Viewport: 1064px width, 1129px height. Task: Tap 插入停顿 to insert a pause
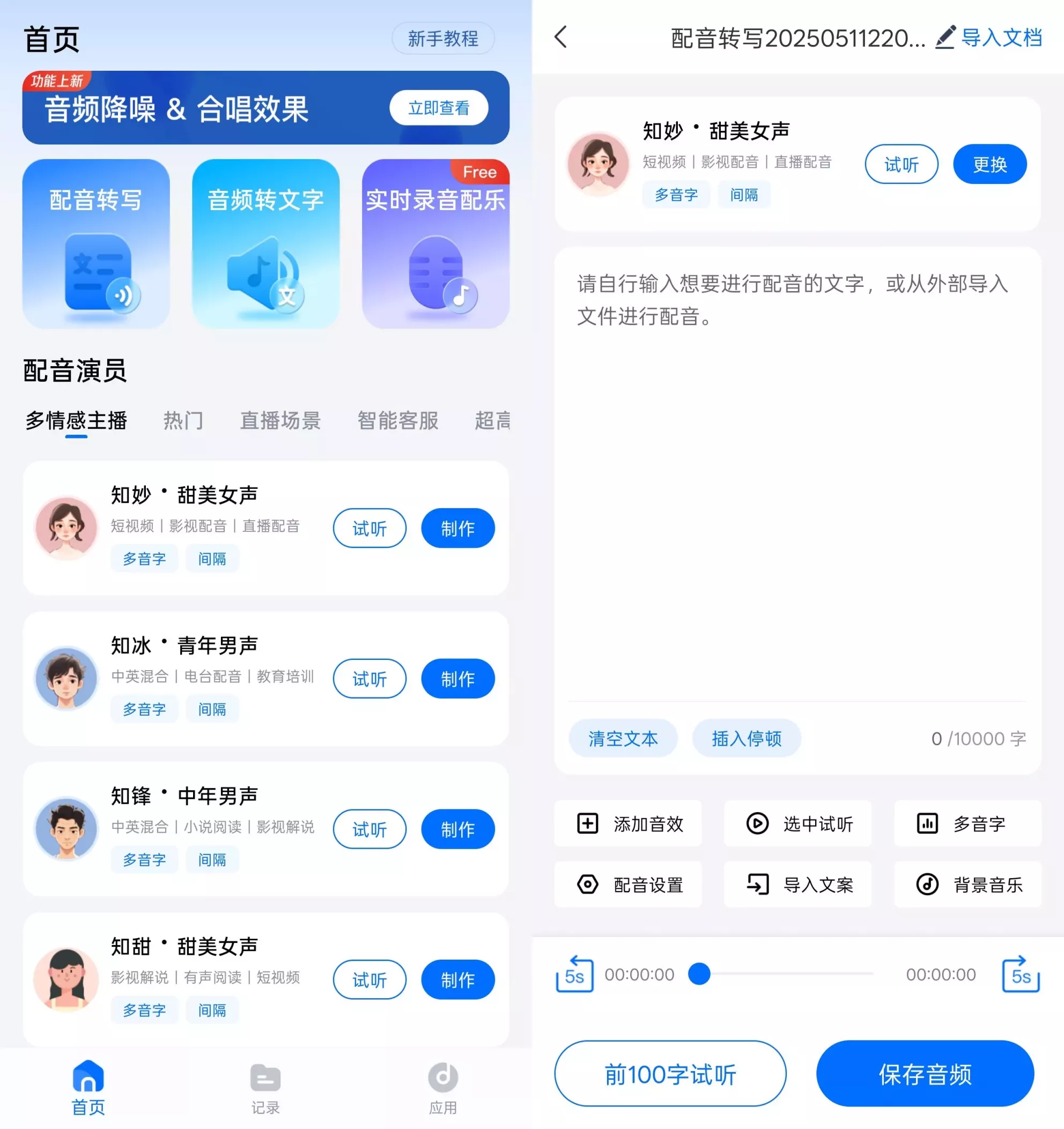click(x=747, y=738)
